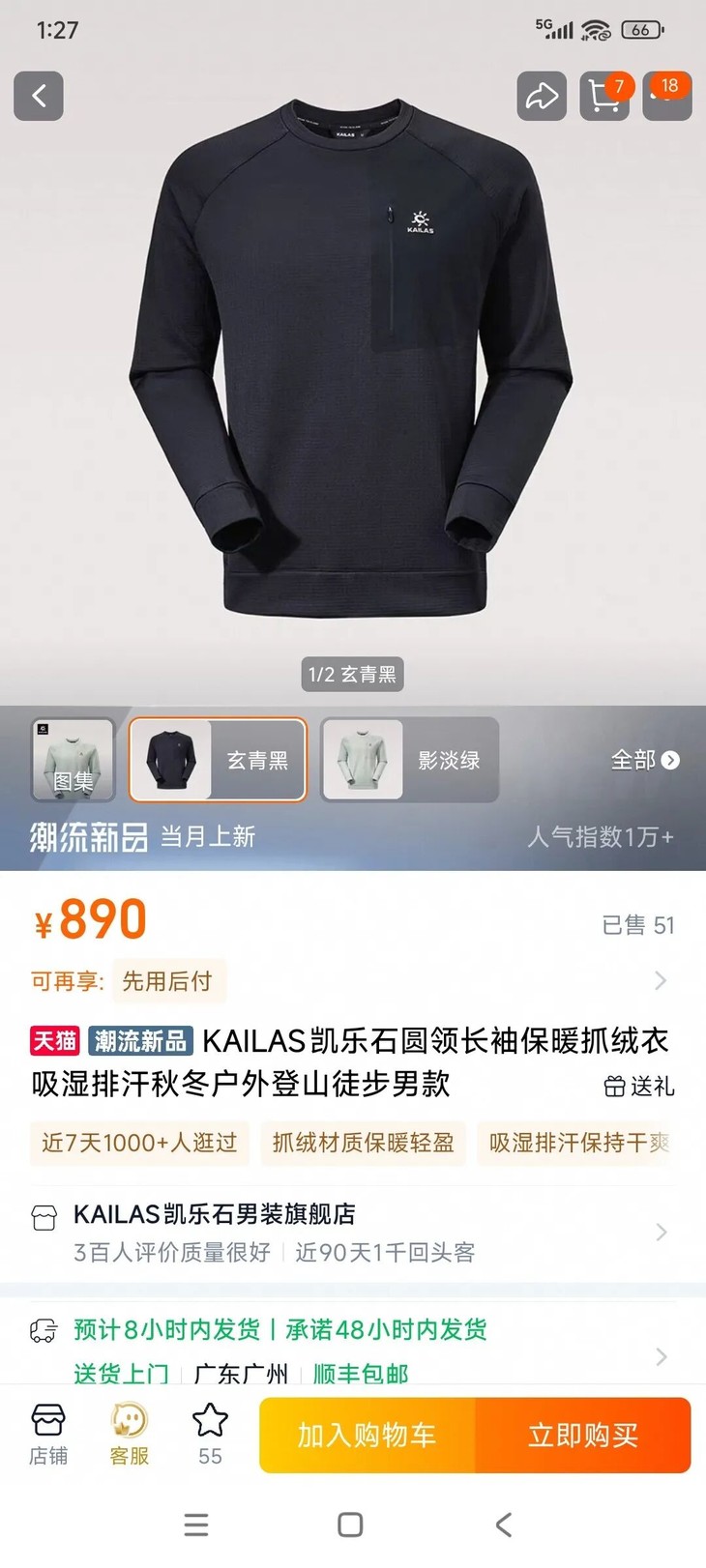
Task: Open the share icon at the top
Action: point(542,97)
